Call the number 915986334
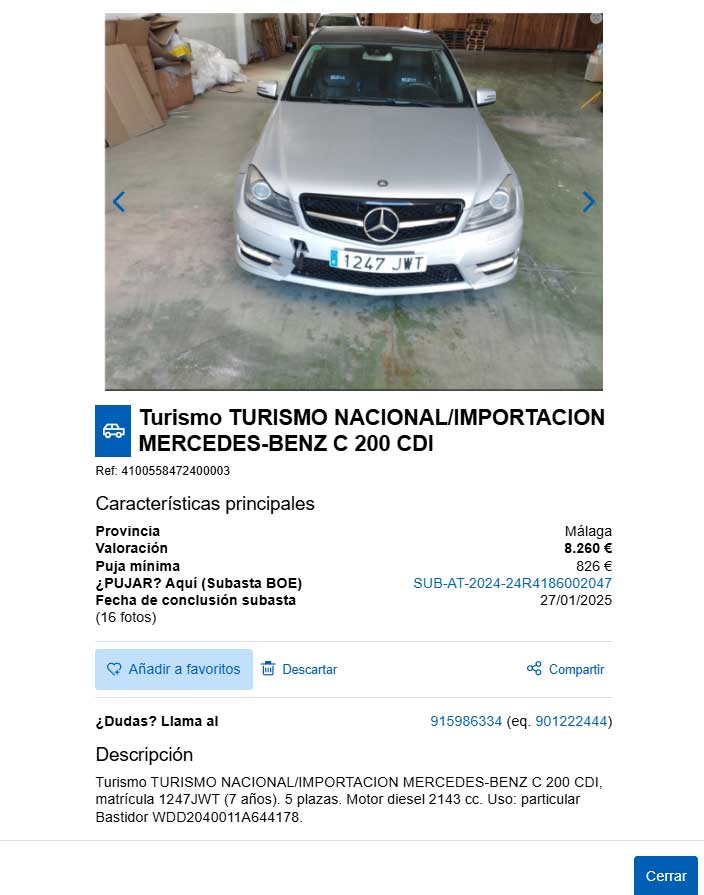Screen dimensions: 704x895 [466, 721]
